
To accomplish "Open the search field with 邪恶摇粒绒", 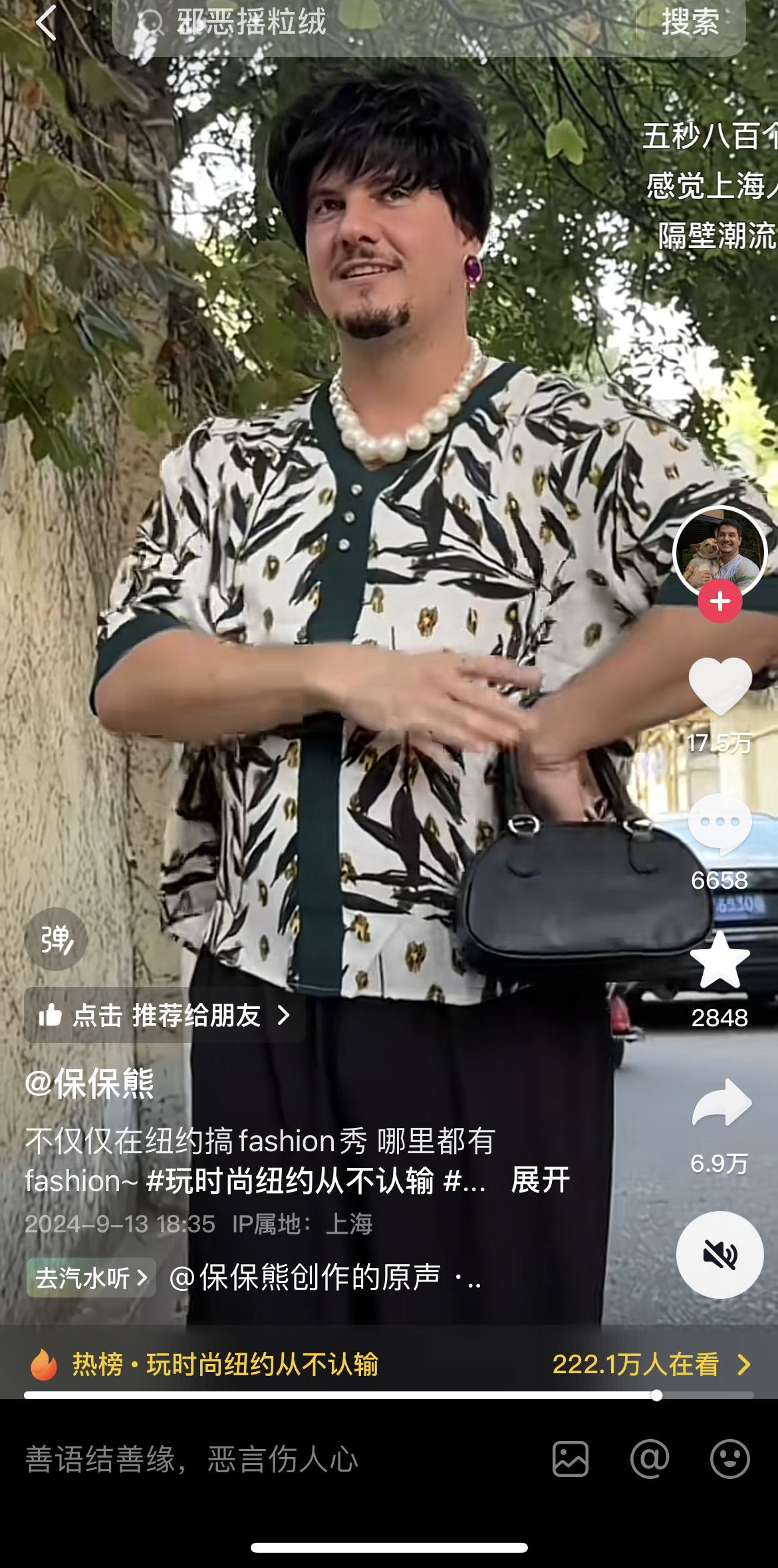I will pos(372,23).
